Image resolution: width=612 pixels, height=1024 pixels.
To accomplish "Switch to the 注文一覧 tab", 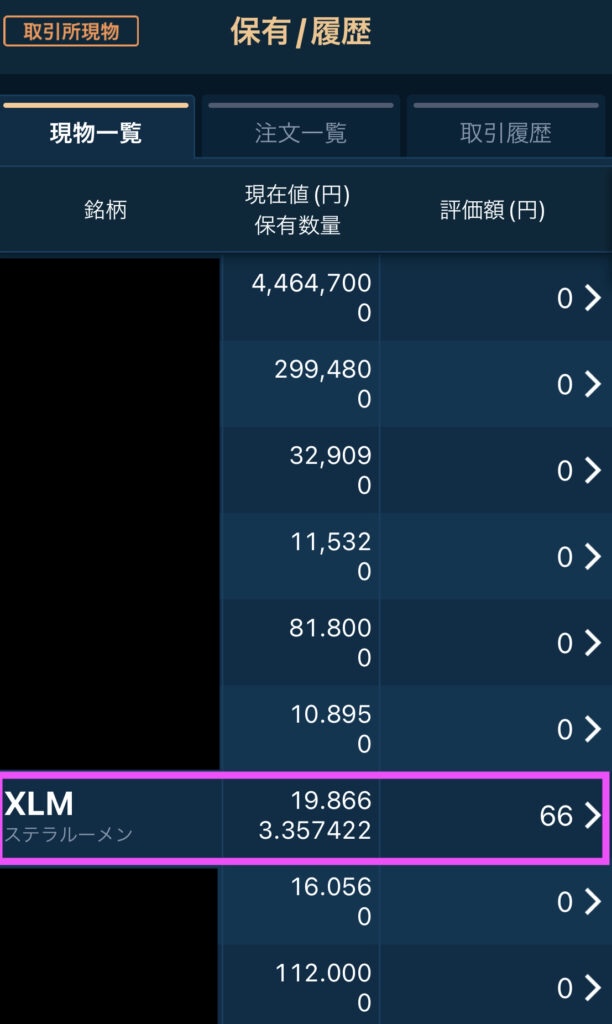I will 301,132.
